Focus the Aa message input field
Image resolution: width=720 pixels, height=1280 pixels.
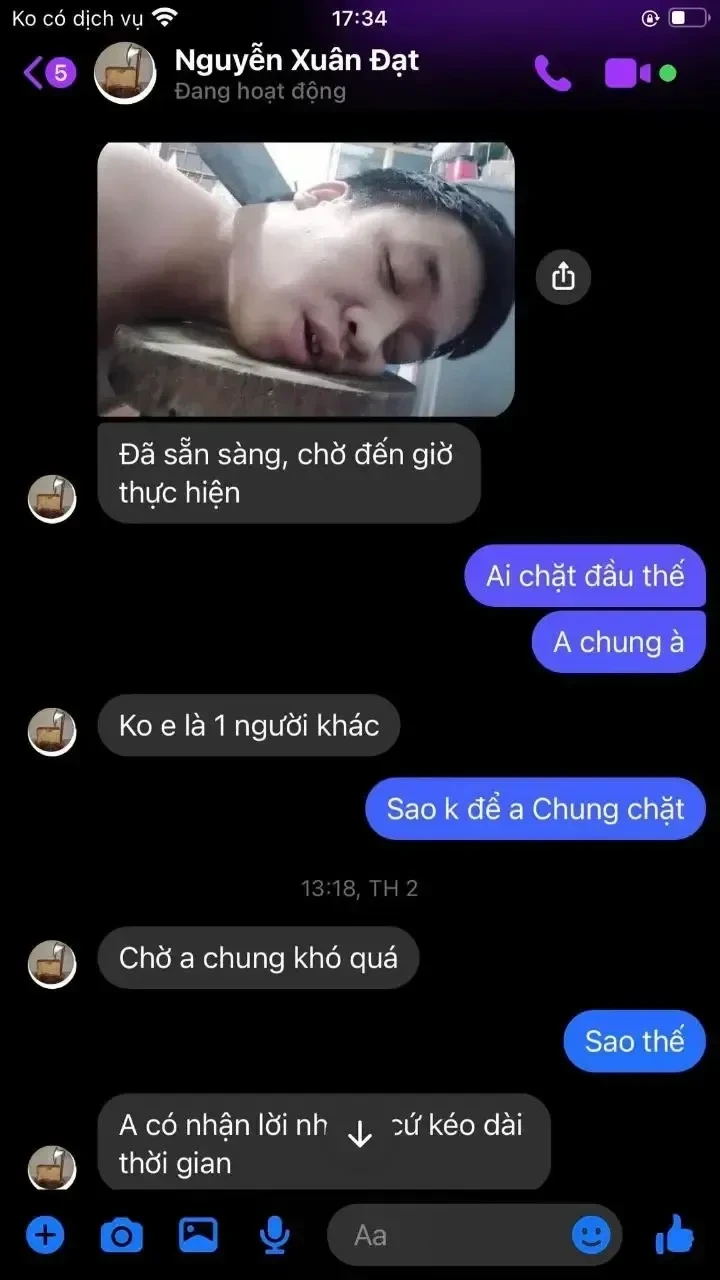click(x=450, y=1236)
